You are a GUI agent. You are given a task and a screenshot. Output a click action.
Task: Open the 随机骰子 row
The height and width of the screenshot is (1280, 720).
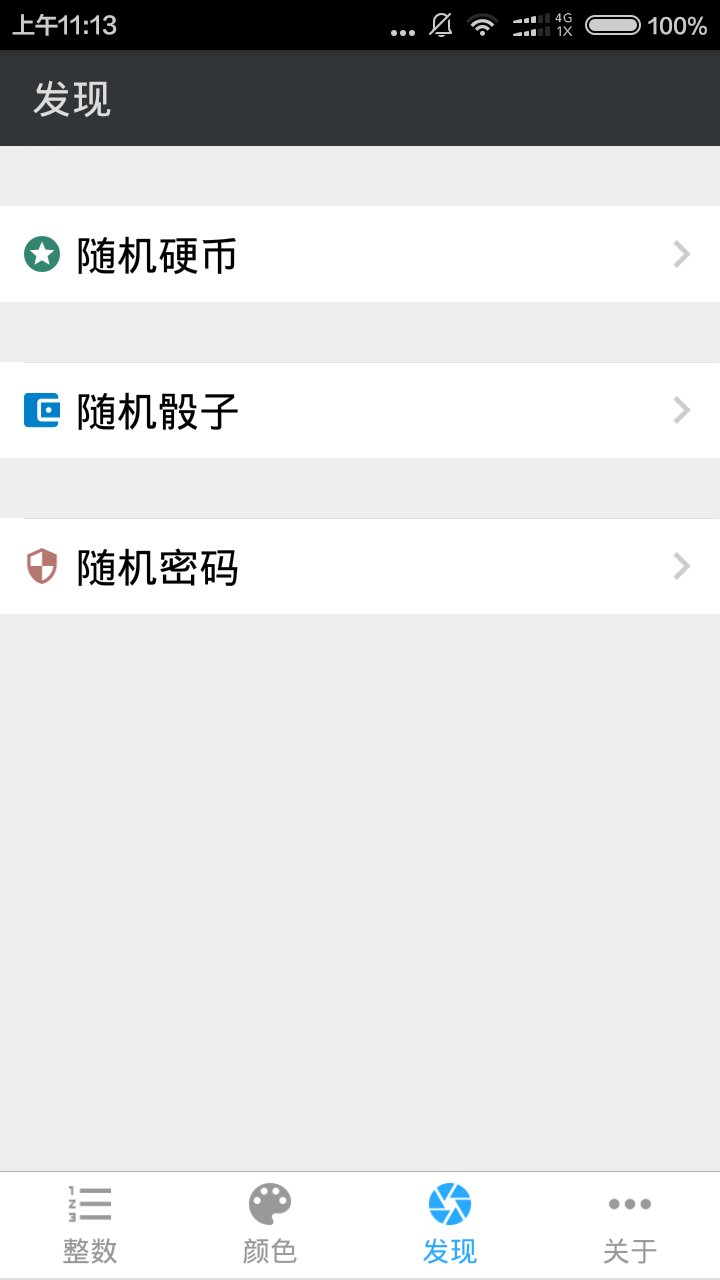(360, 411)
